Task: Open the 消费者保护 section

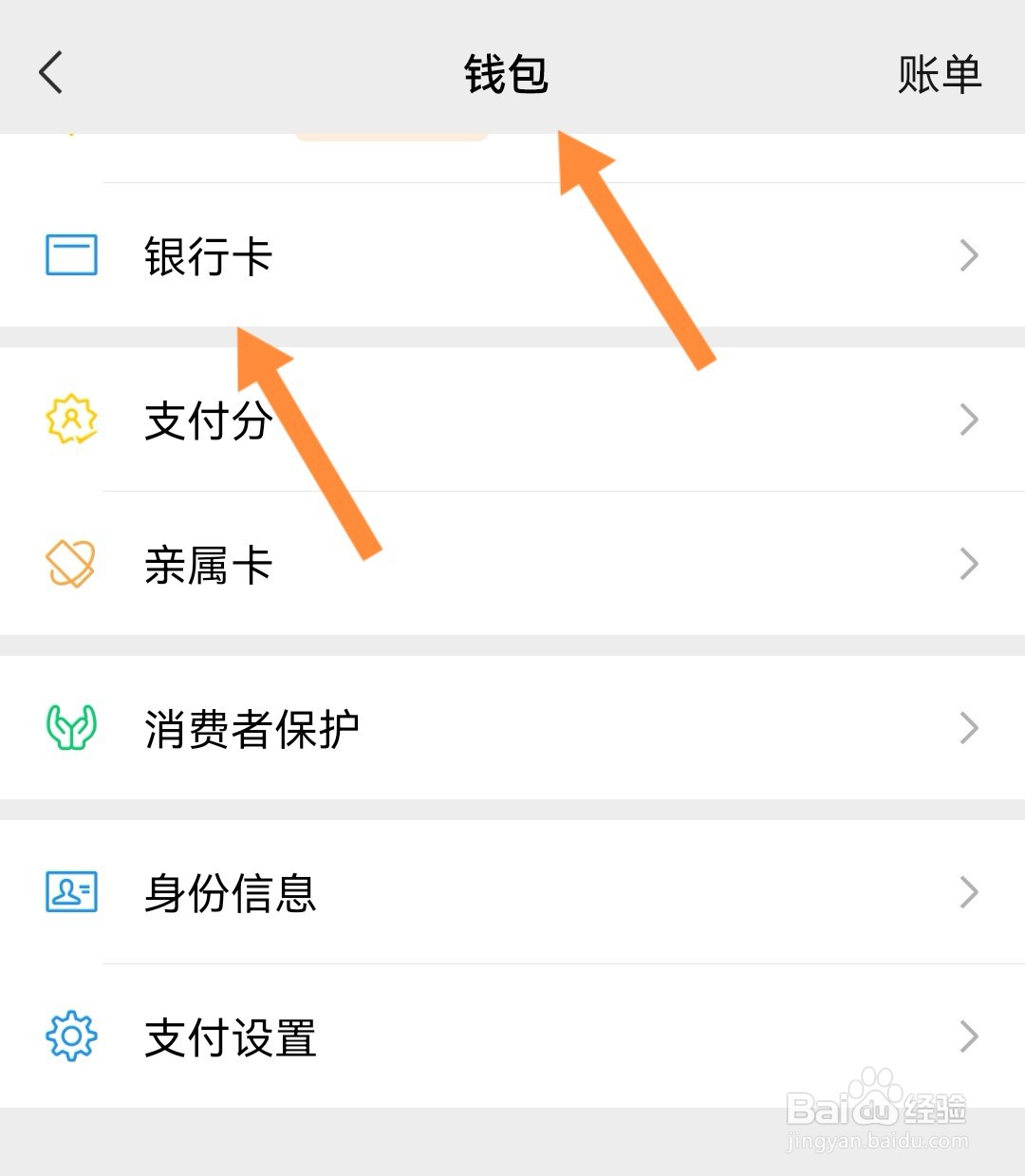Action: [x=252, y=727]
